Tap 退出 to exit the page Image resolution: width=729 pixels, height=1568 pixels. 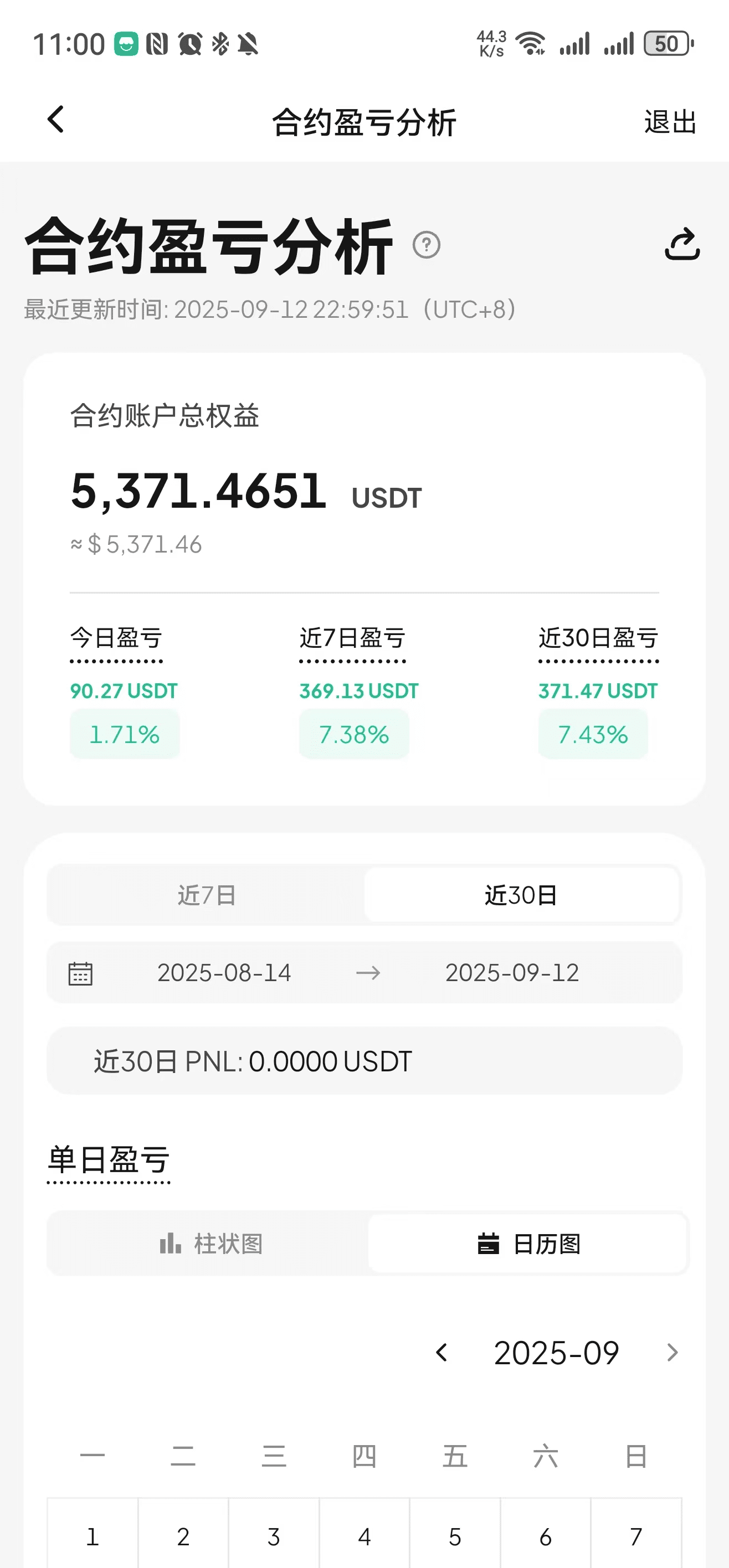(x=670, y=122)
